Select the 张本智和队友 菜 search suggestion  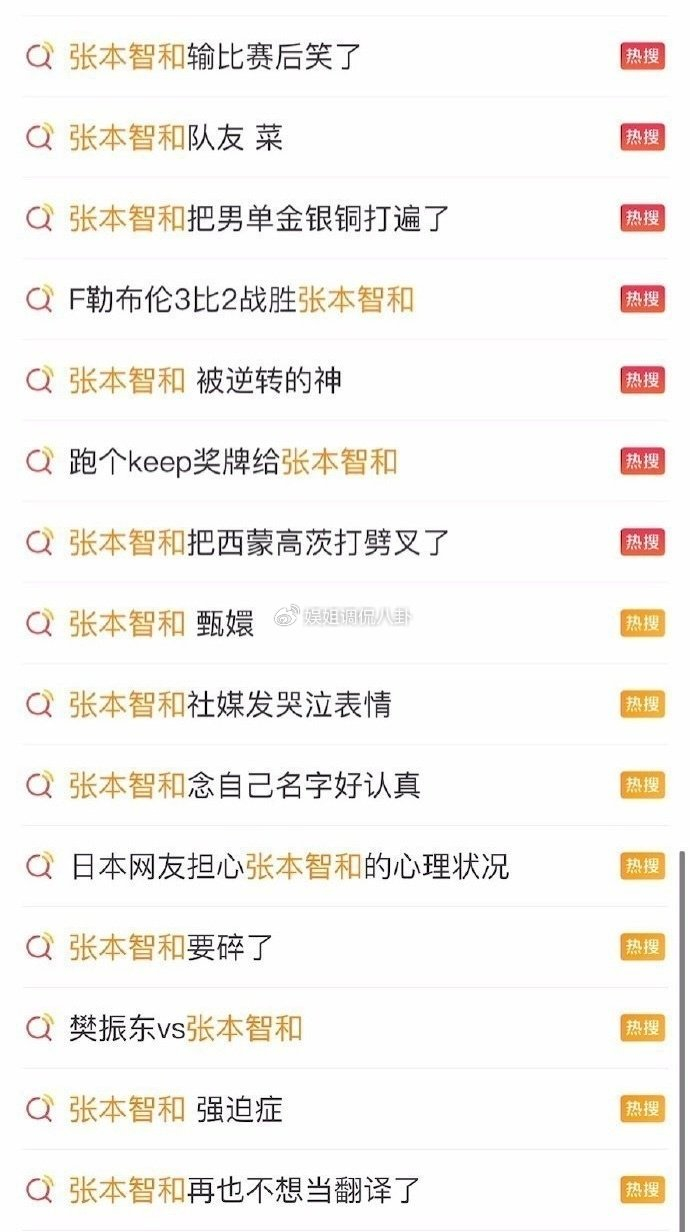tap(176, 137)
